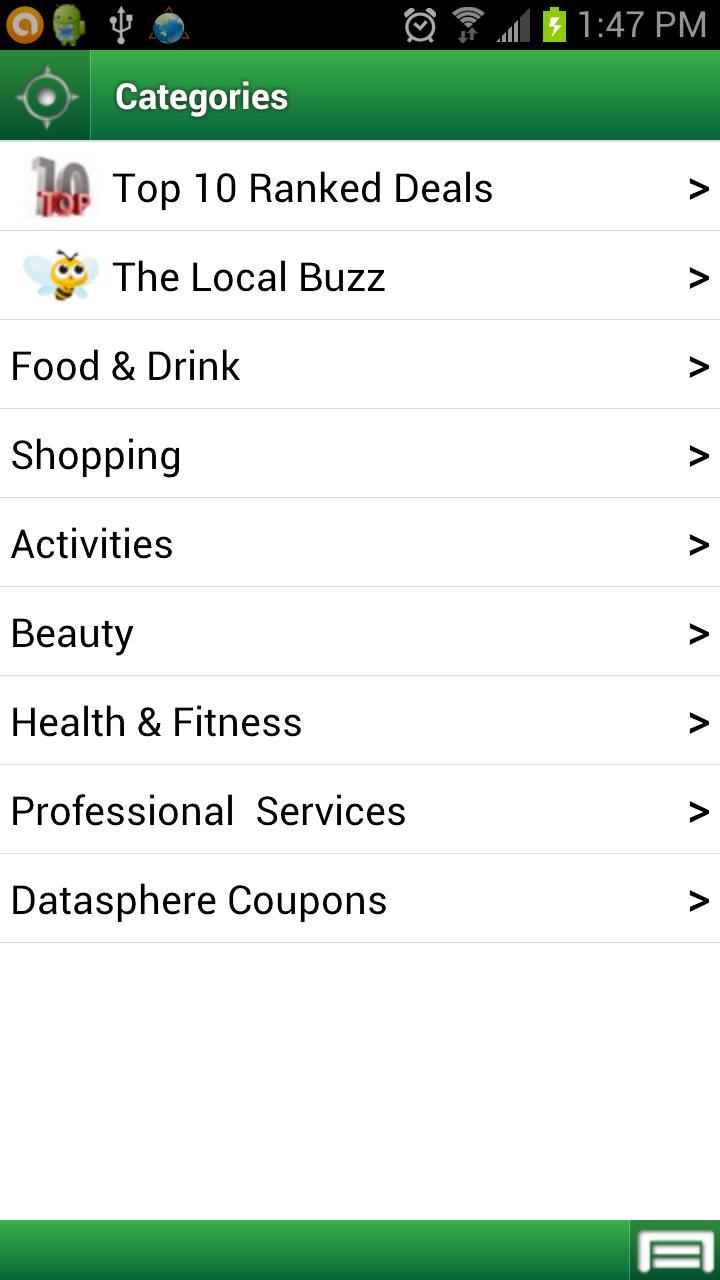This screenshot has height=1280, width=720.
Task: Open the Shopping category
Action: [x=360, y=455]
